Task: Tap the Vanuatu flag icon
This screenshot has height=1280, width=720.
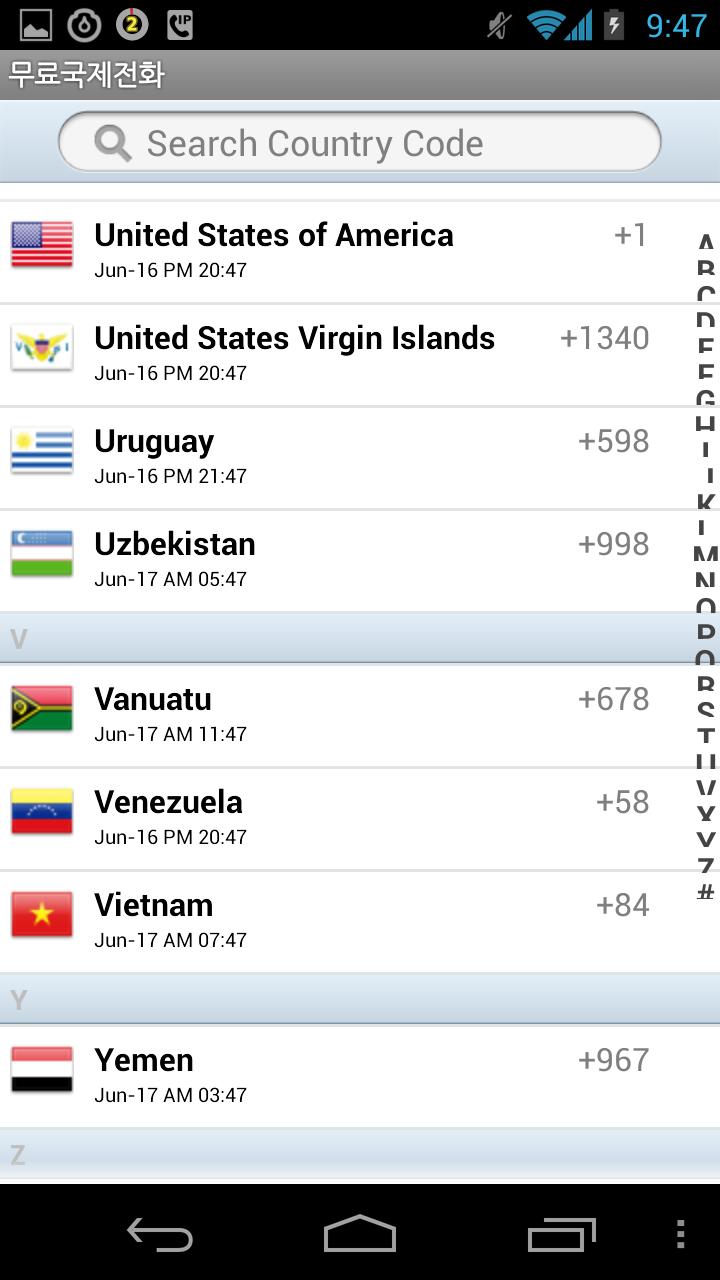Action: click(41, 708)
